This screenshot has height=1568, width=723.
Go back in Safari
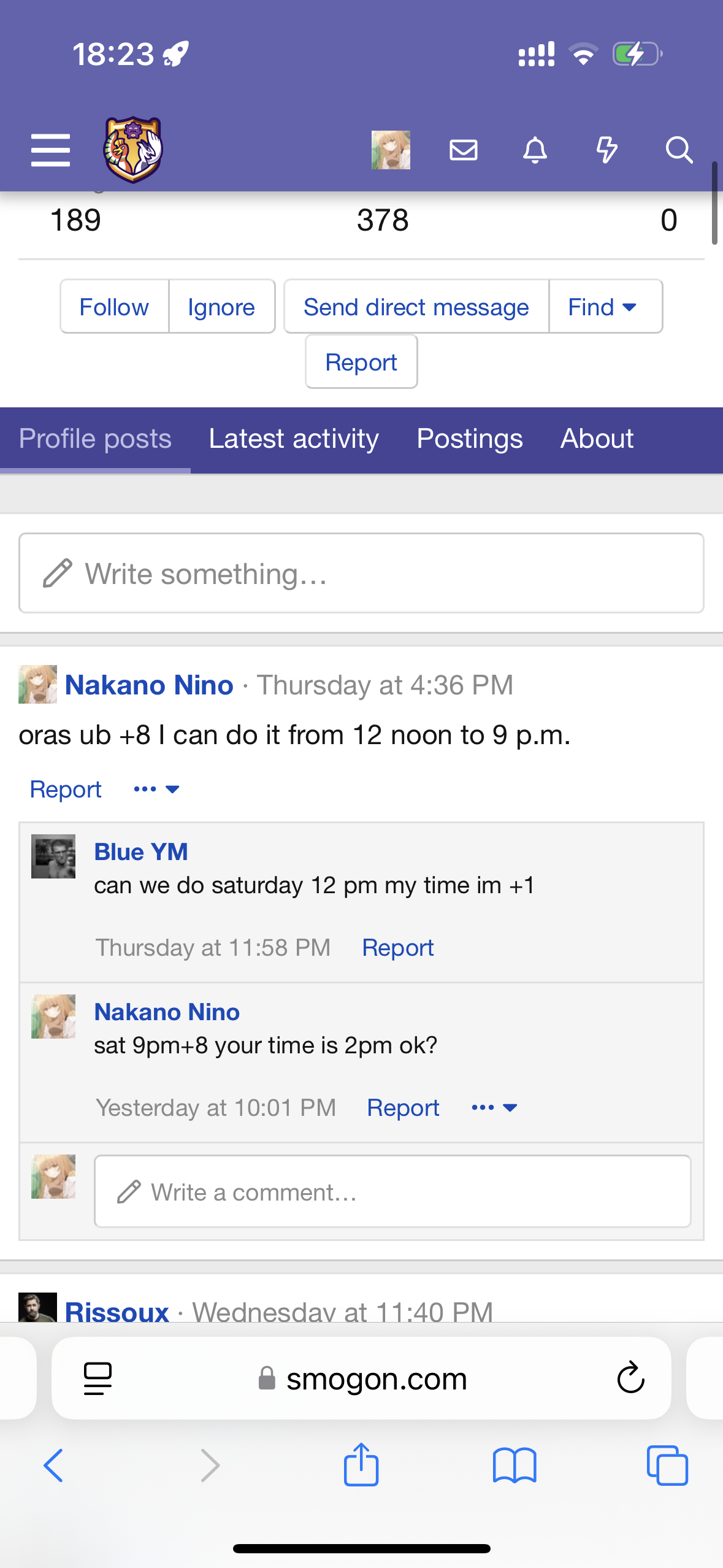click(53, 1466)
